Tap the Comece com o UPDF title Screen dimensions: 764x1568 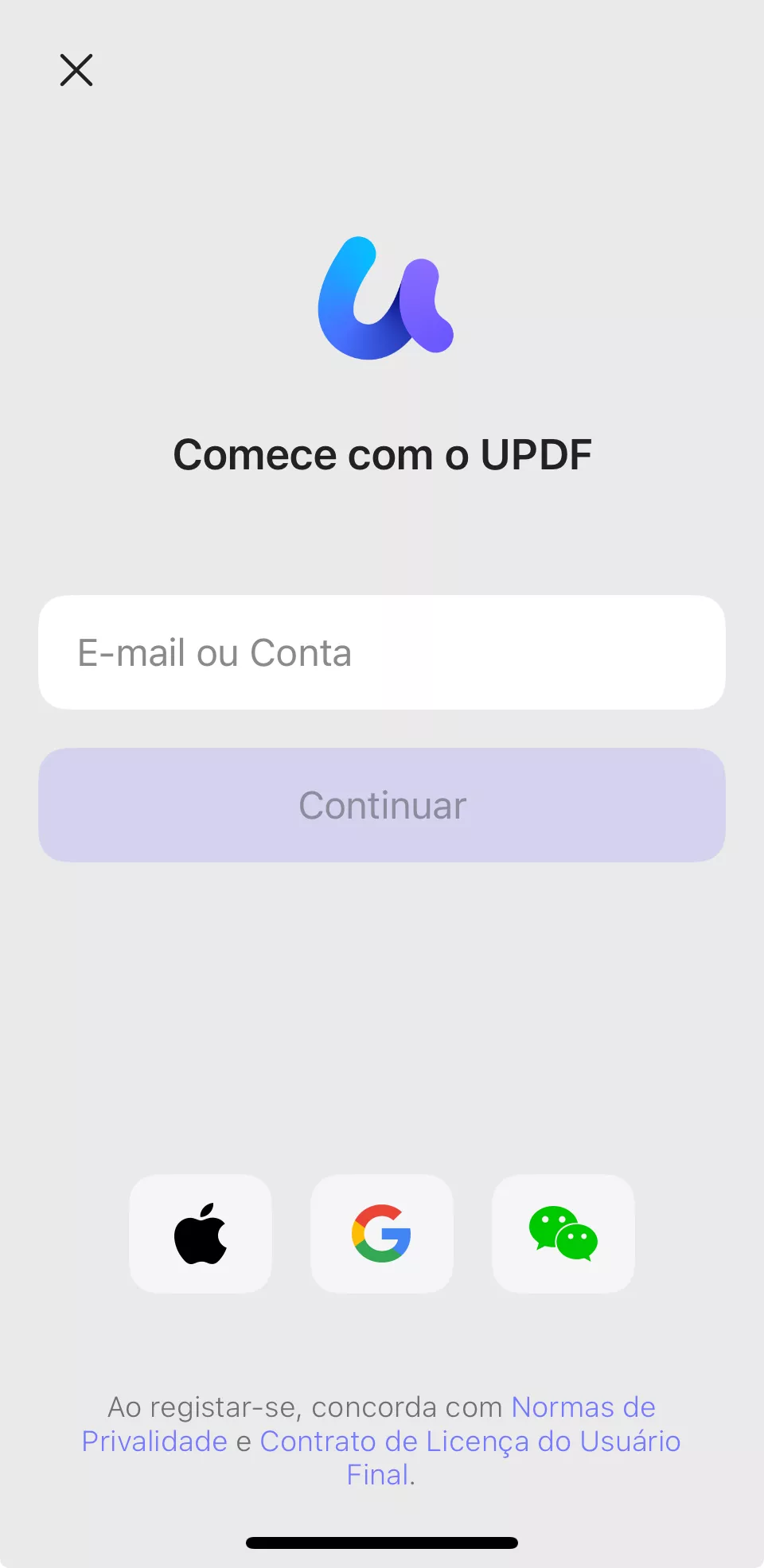[x=382, y=453]
